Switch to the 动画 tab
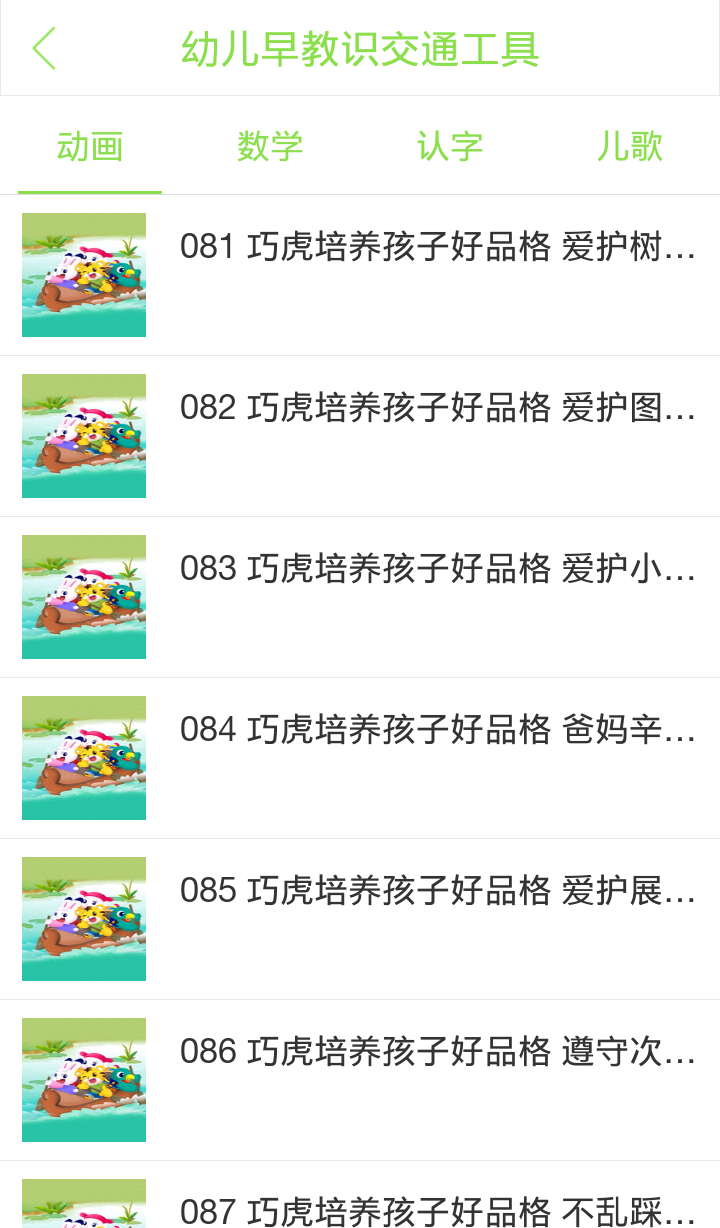Viewport: 720px width, 1228px height. point(90,147)
